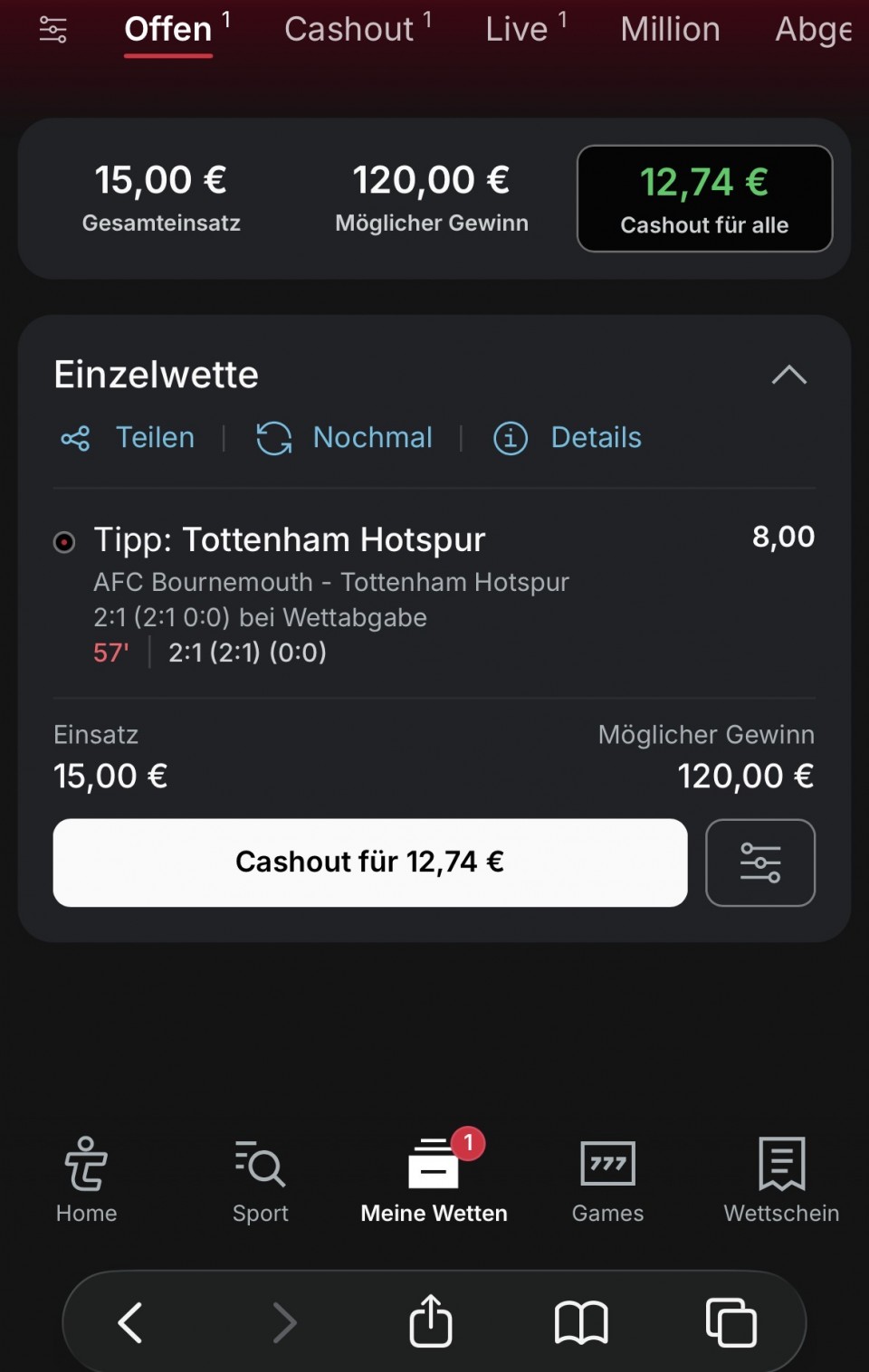869x1372 pixels.
Task: Open the Million tab
Action: [670, 29]
